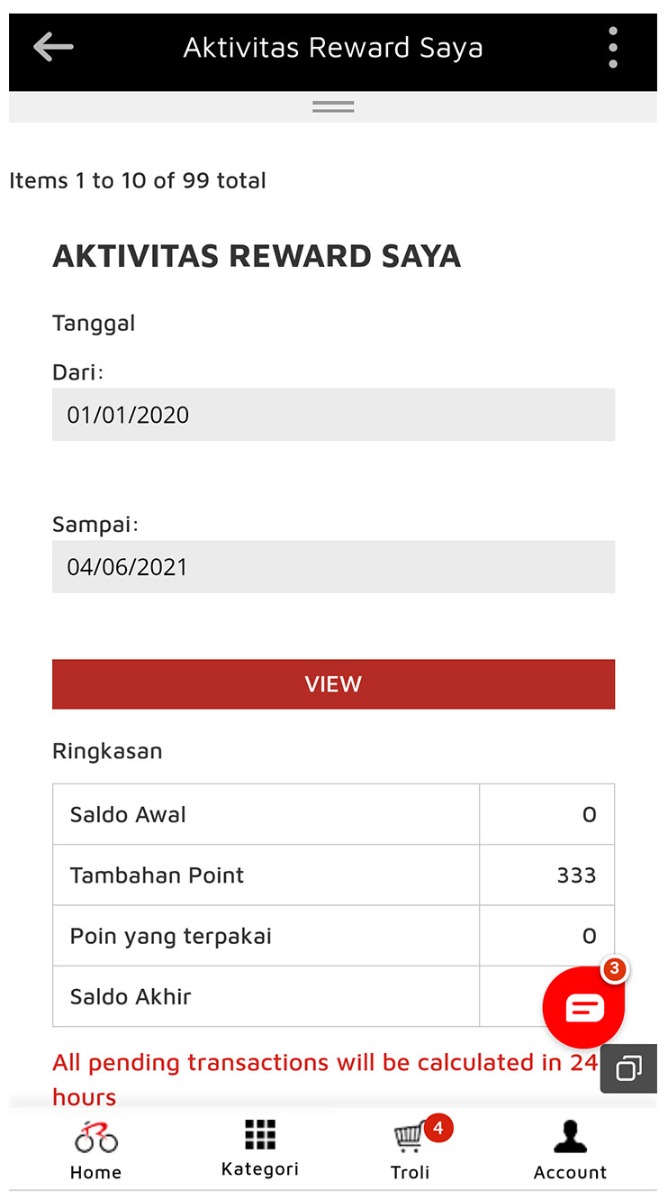
Task: Open the three-dot overflow menu
Action: tap(612, 47)
